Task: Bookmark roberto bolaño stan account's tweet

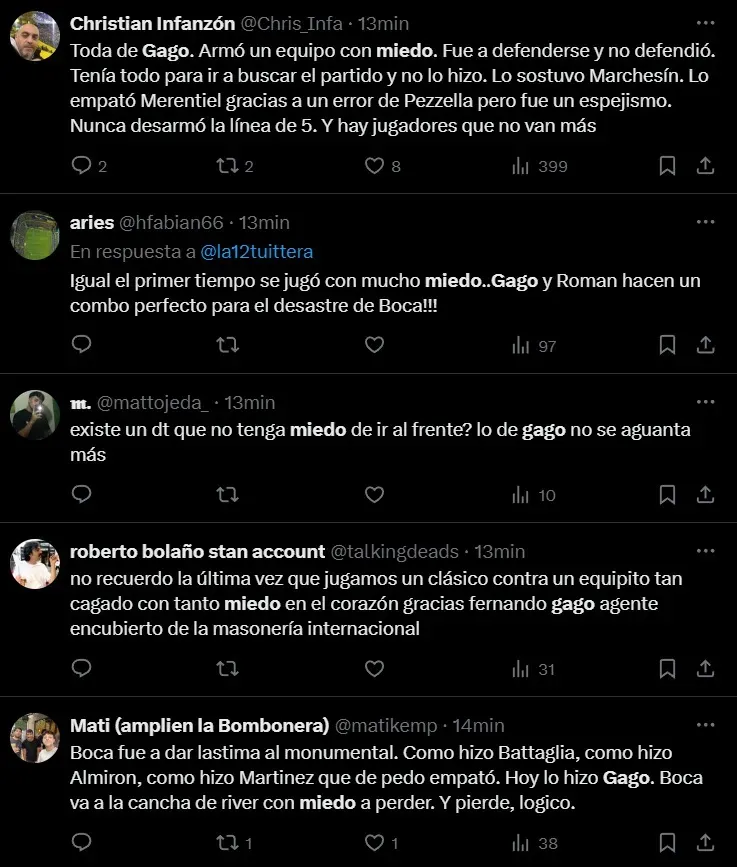Action: click(667, 669)
